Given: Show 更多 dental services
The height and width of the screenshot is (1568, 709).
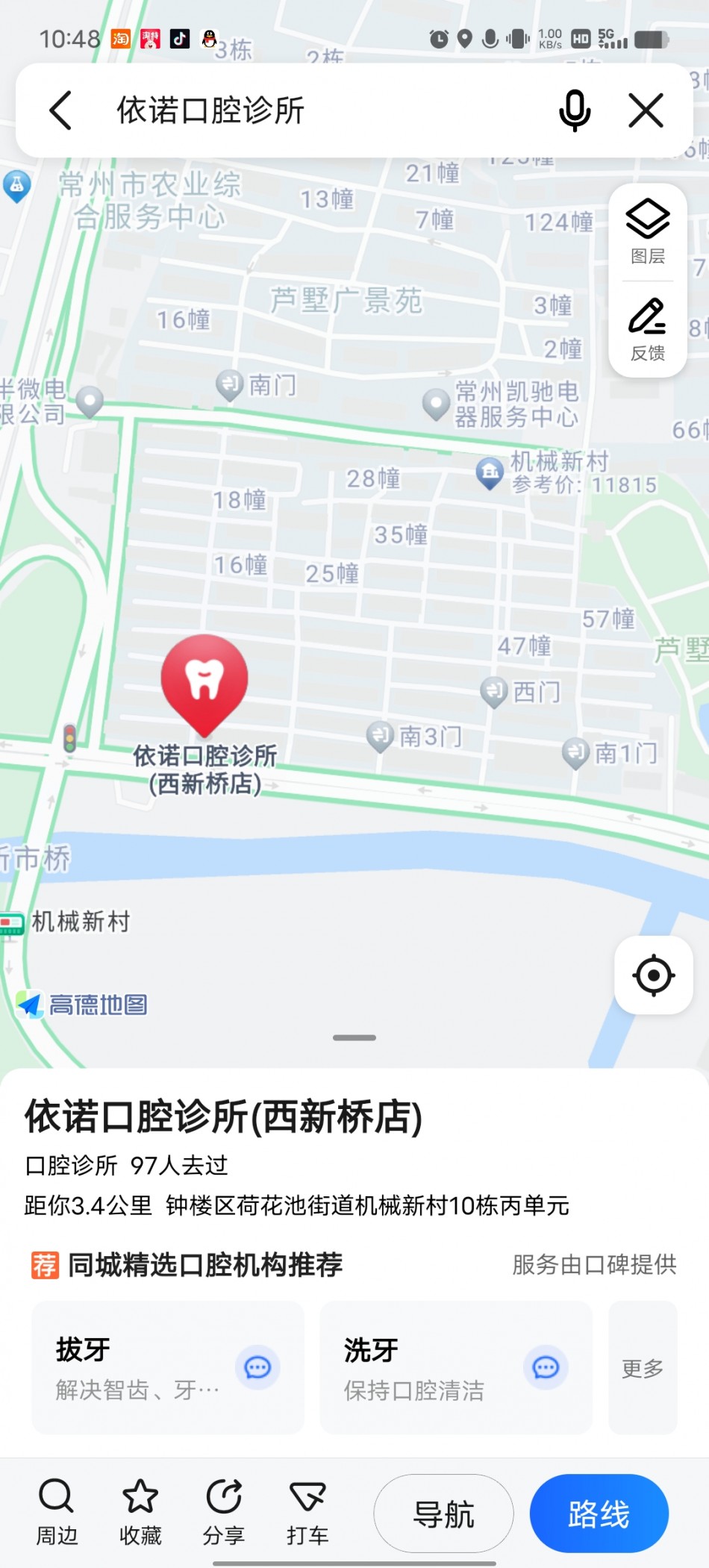Looking at the screenshot, I should 643,1367.
